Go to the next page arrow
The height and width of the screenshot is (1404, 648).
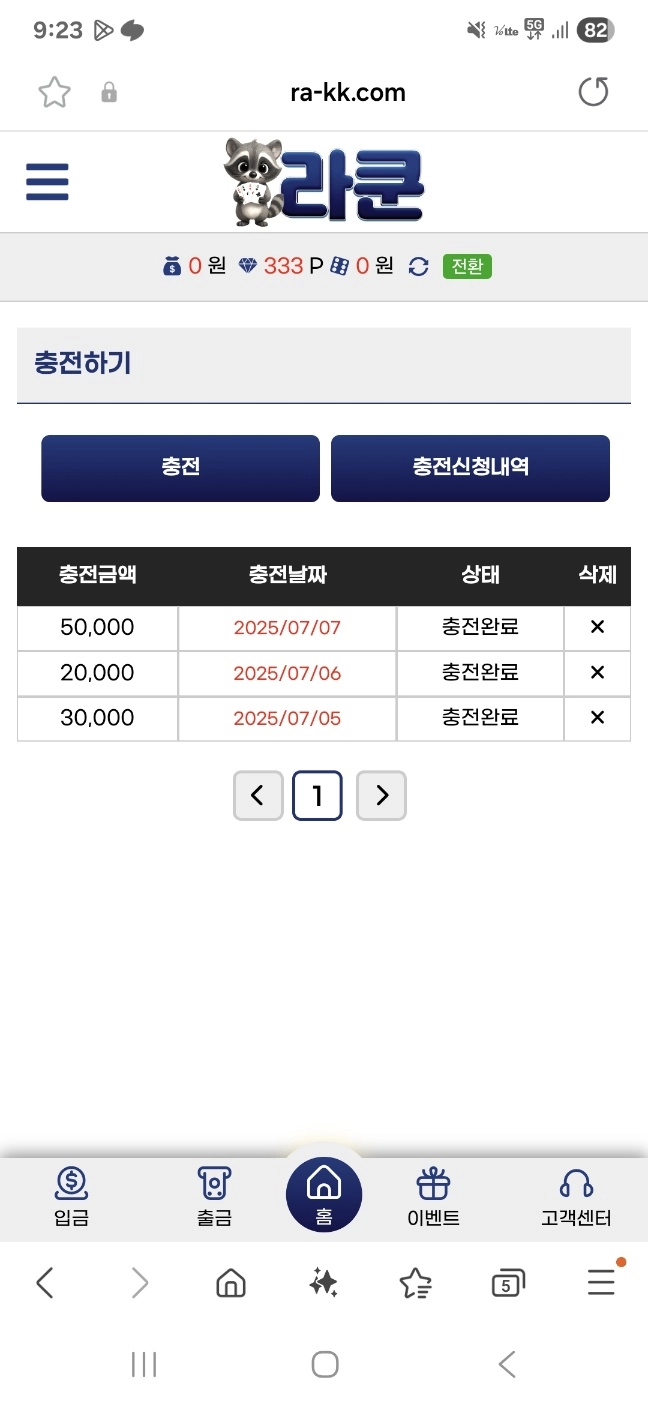tap(381, 796)
